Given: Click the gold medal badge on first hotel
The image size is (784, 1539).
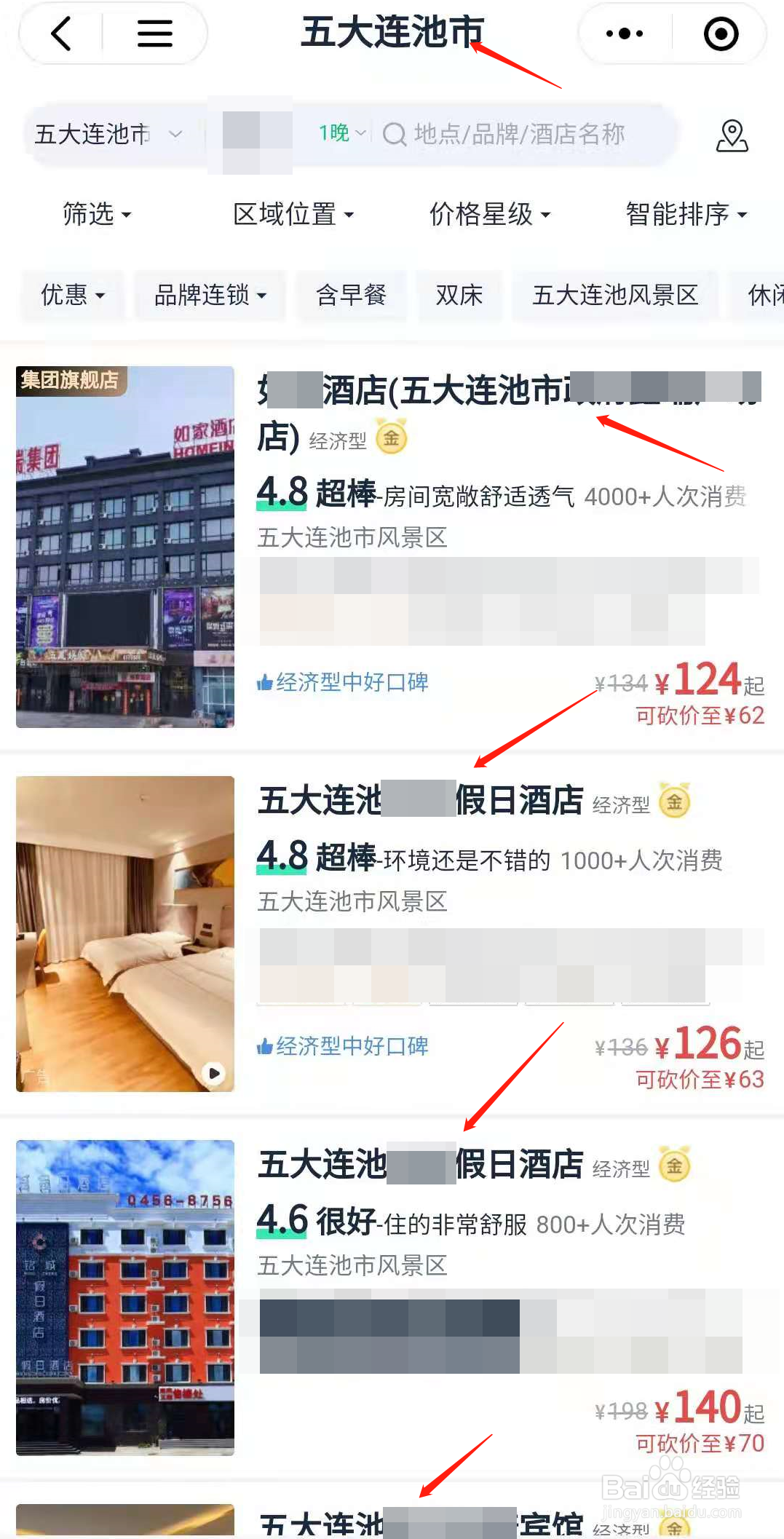Looking at the screenshot, I should 391,438.
